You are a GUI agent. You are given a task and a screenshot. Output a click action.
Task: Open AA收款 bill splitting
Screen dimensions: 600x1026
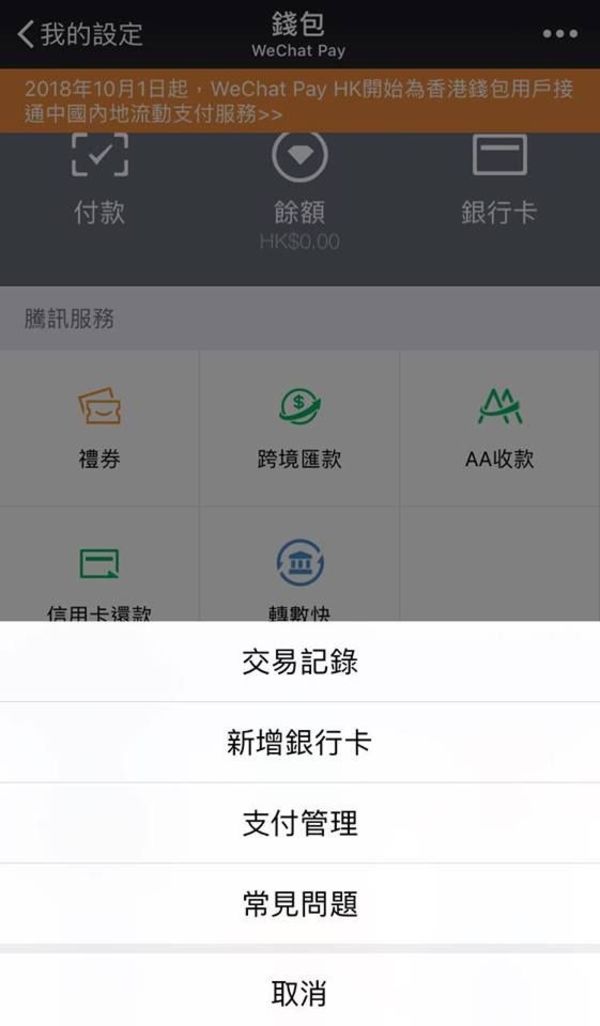[500, 428]
